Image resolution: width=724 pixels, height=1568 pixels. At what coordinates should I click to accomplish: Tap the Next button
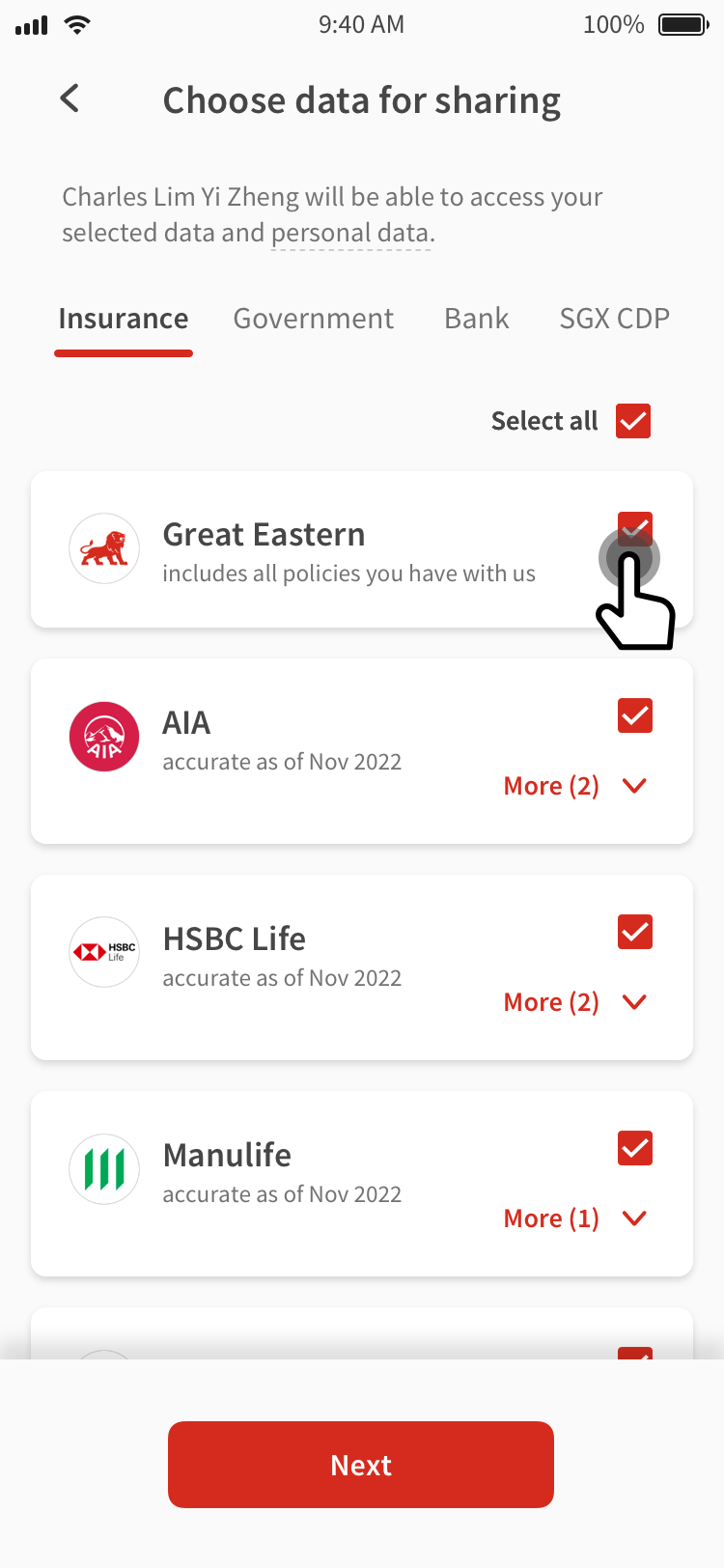point(361,1465)
